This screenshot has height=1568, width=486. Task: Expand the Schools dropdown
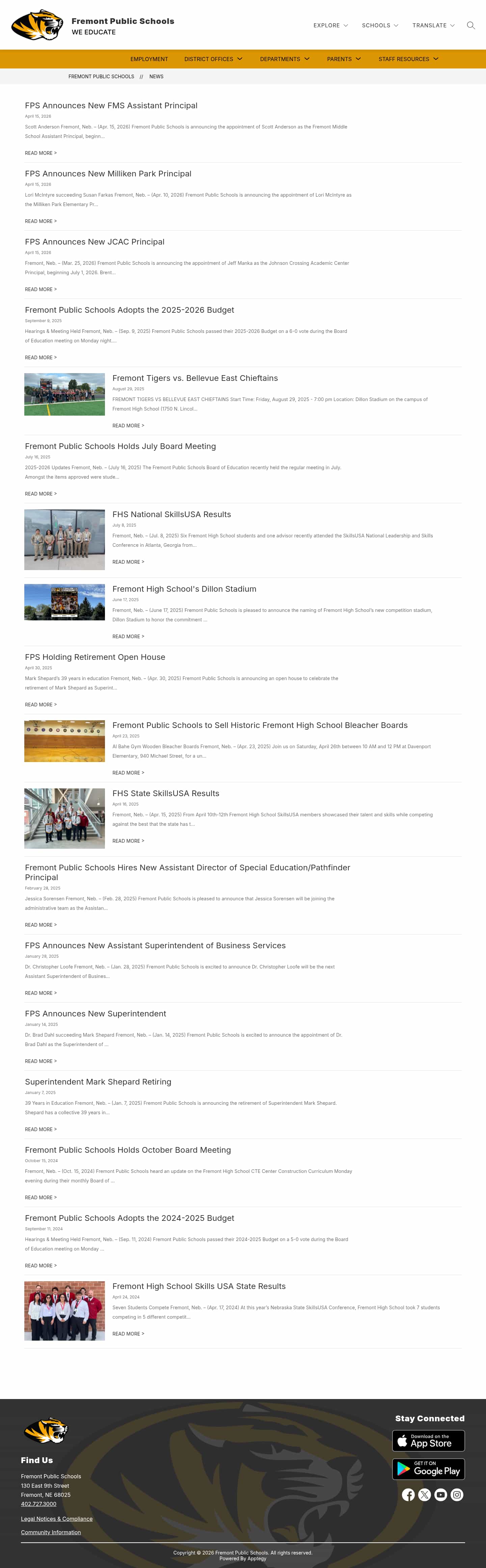click(379, 26)
